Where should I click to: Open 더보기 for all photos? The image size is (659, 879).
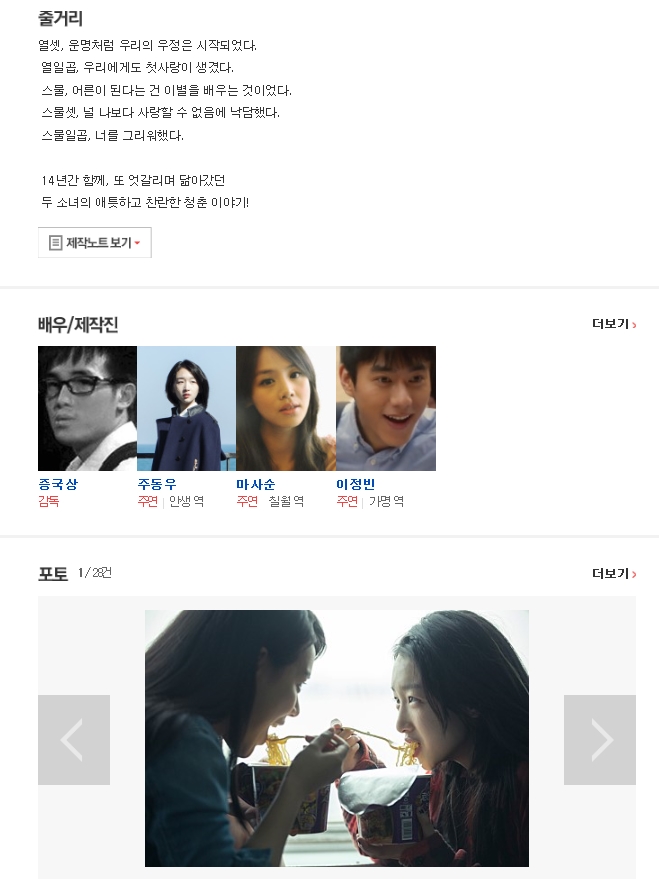click(x=613, y=574)
